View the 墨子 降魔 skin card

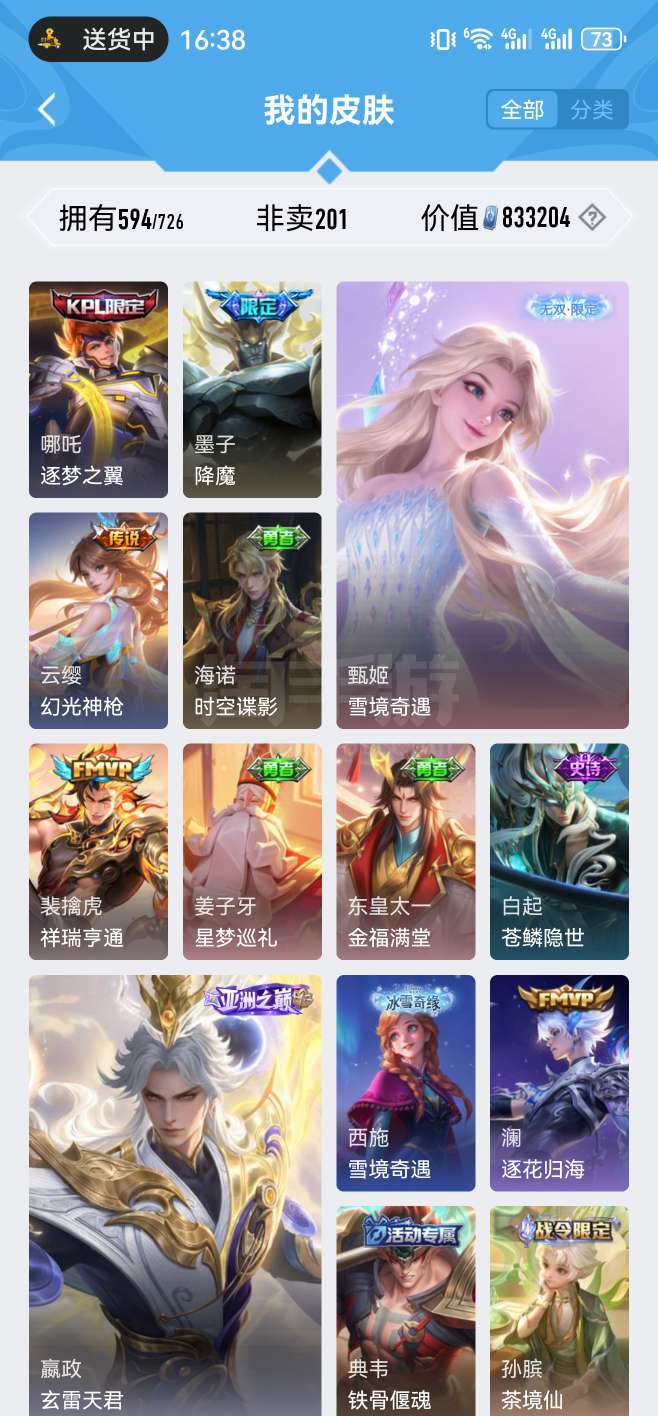tap(252, 389)
